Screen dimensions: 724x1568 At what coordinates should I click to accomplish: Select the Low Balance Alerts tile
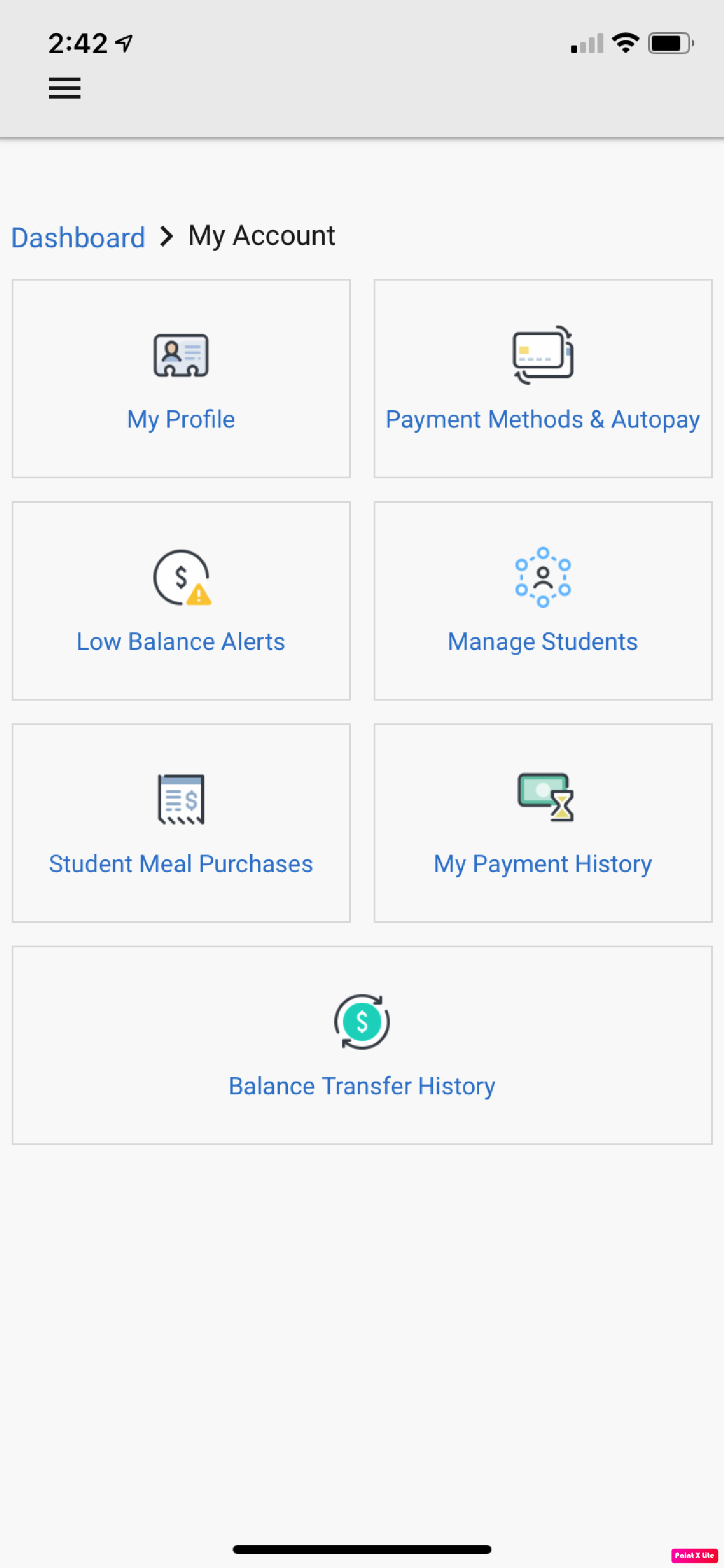tap(181, 601)
